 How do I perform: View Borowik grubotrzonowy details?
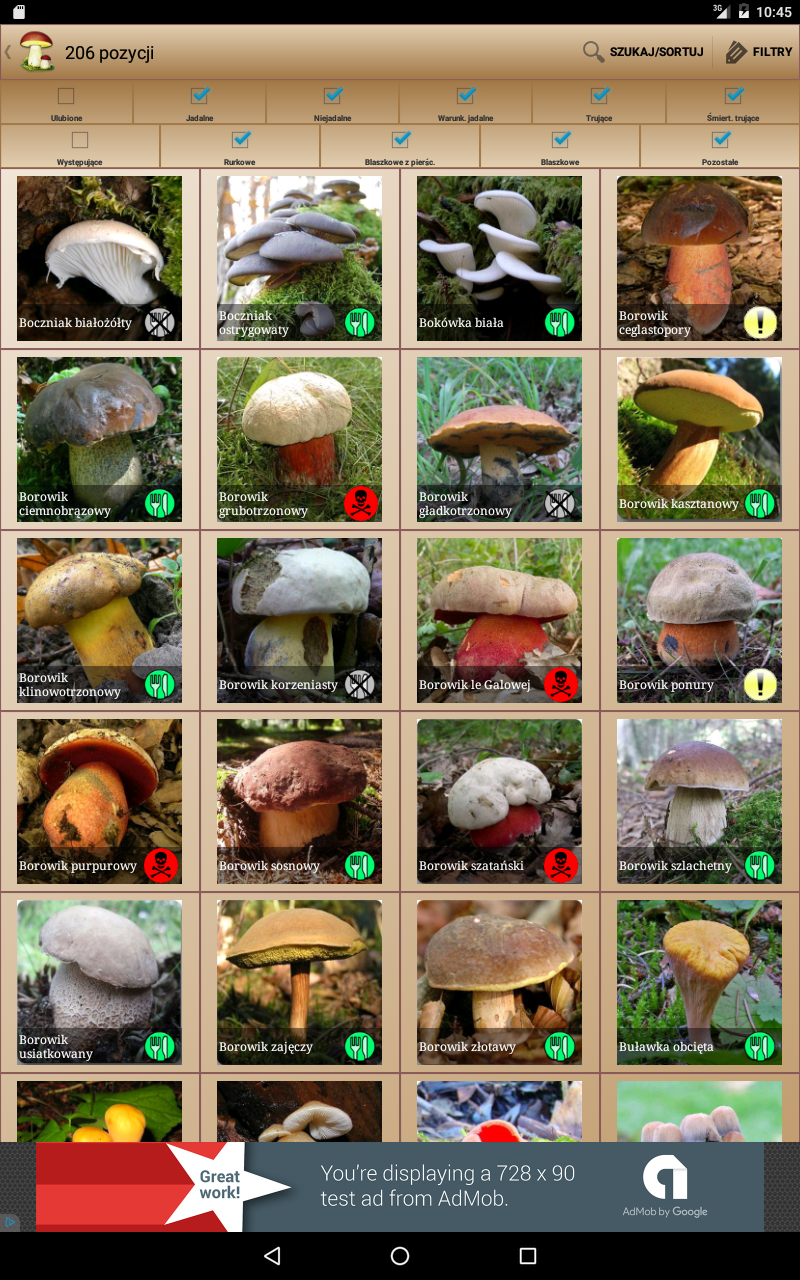point(300,439)
